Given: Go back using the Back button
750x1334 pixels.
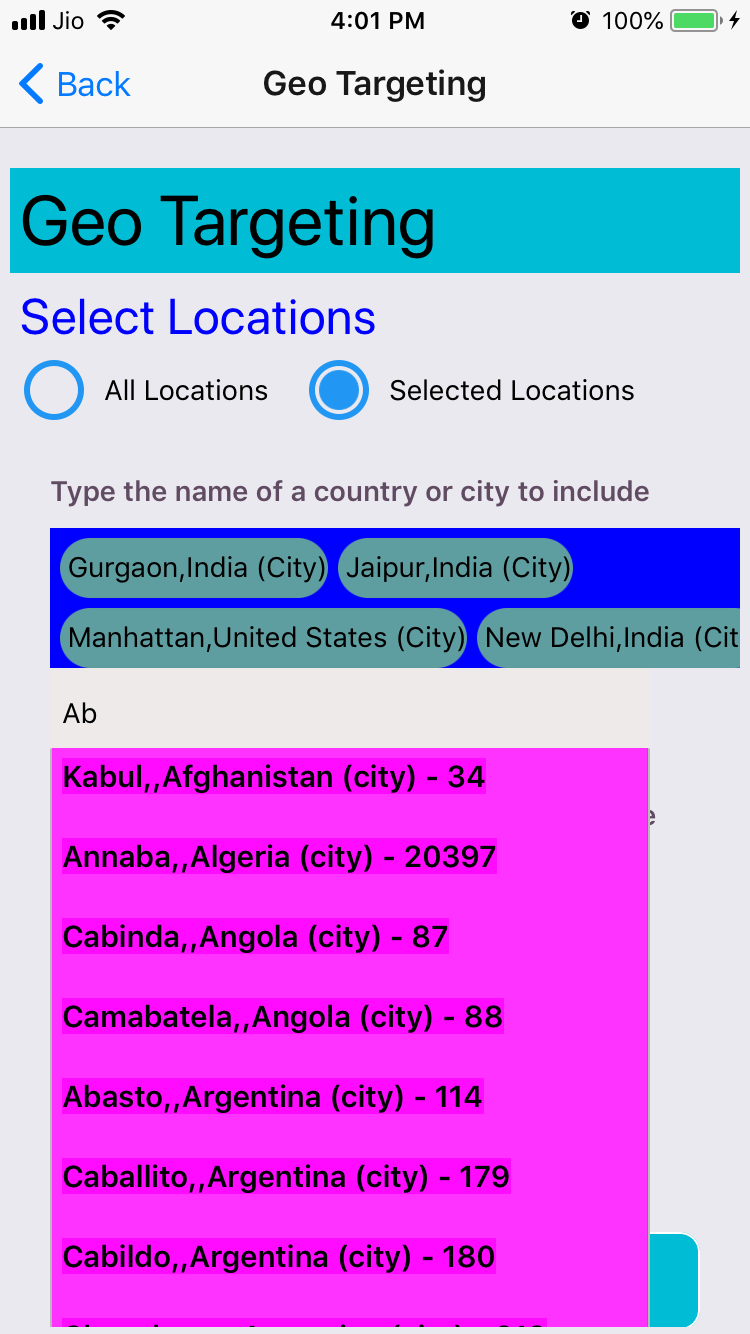Looking at the screenshot, I should [75, 85].
